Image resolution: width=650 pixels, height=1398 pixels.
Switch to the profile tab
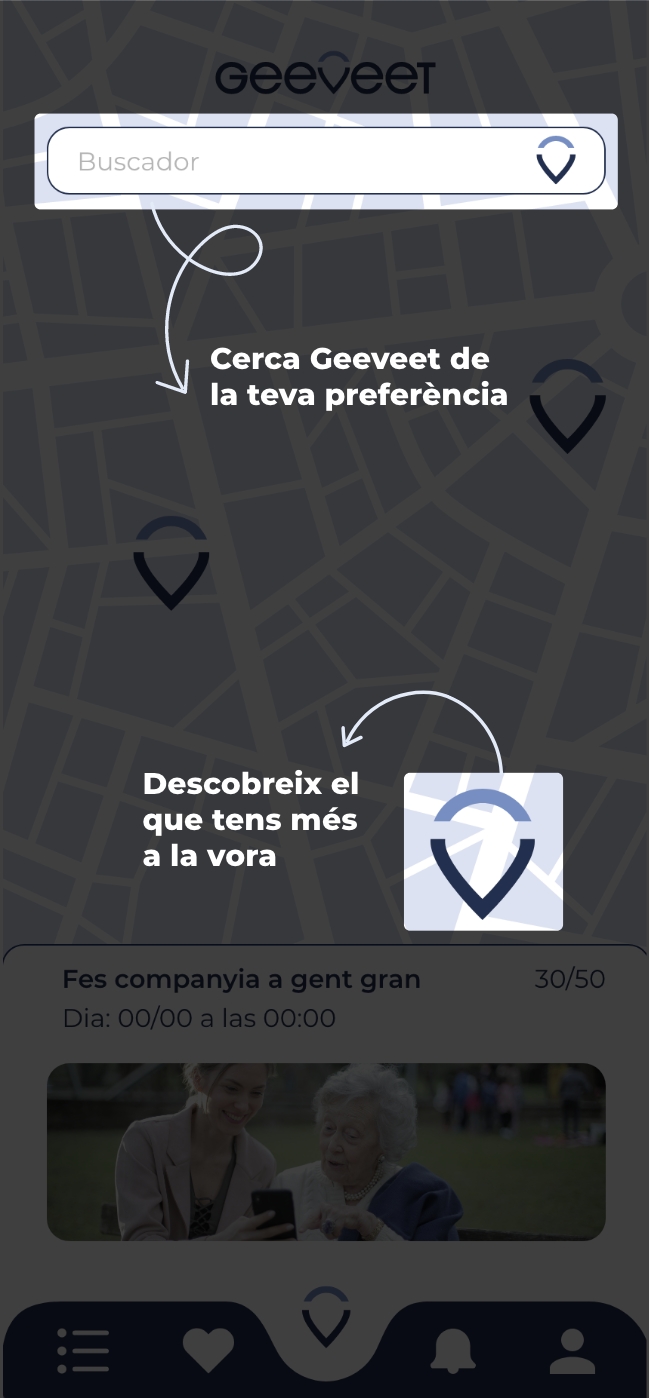pos(572,1351)
